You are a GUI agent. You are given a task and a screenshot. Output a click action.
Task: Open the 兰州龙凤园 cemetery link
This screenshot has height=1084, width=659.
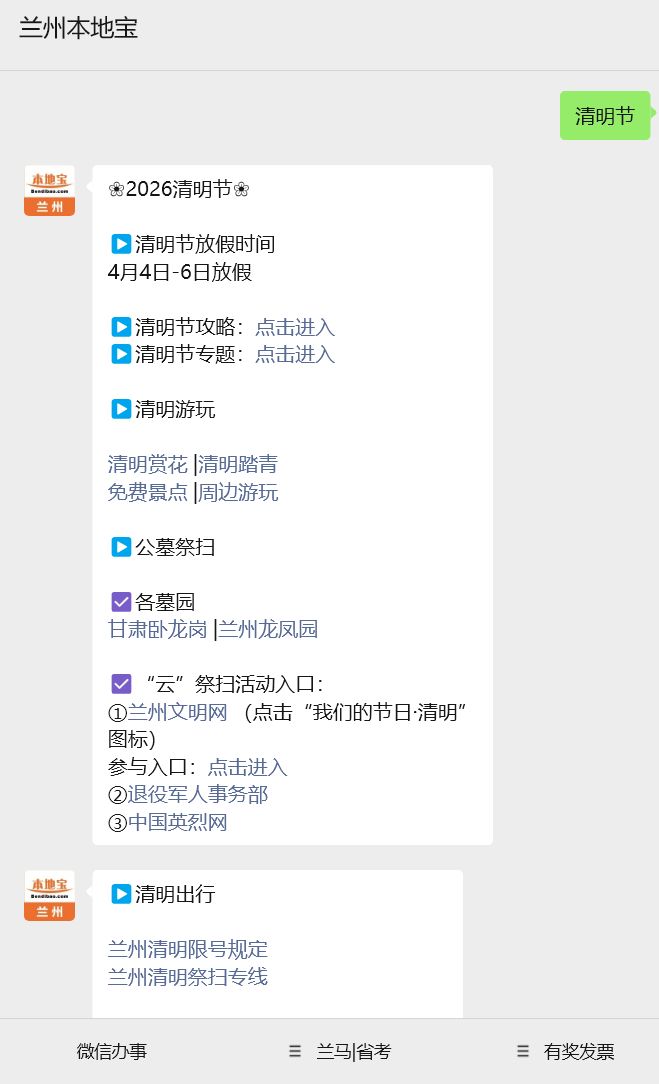[x=268, y=630]
